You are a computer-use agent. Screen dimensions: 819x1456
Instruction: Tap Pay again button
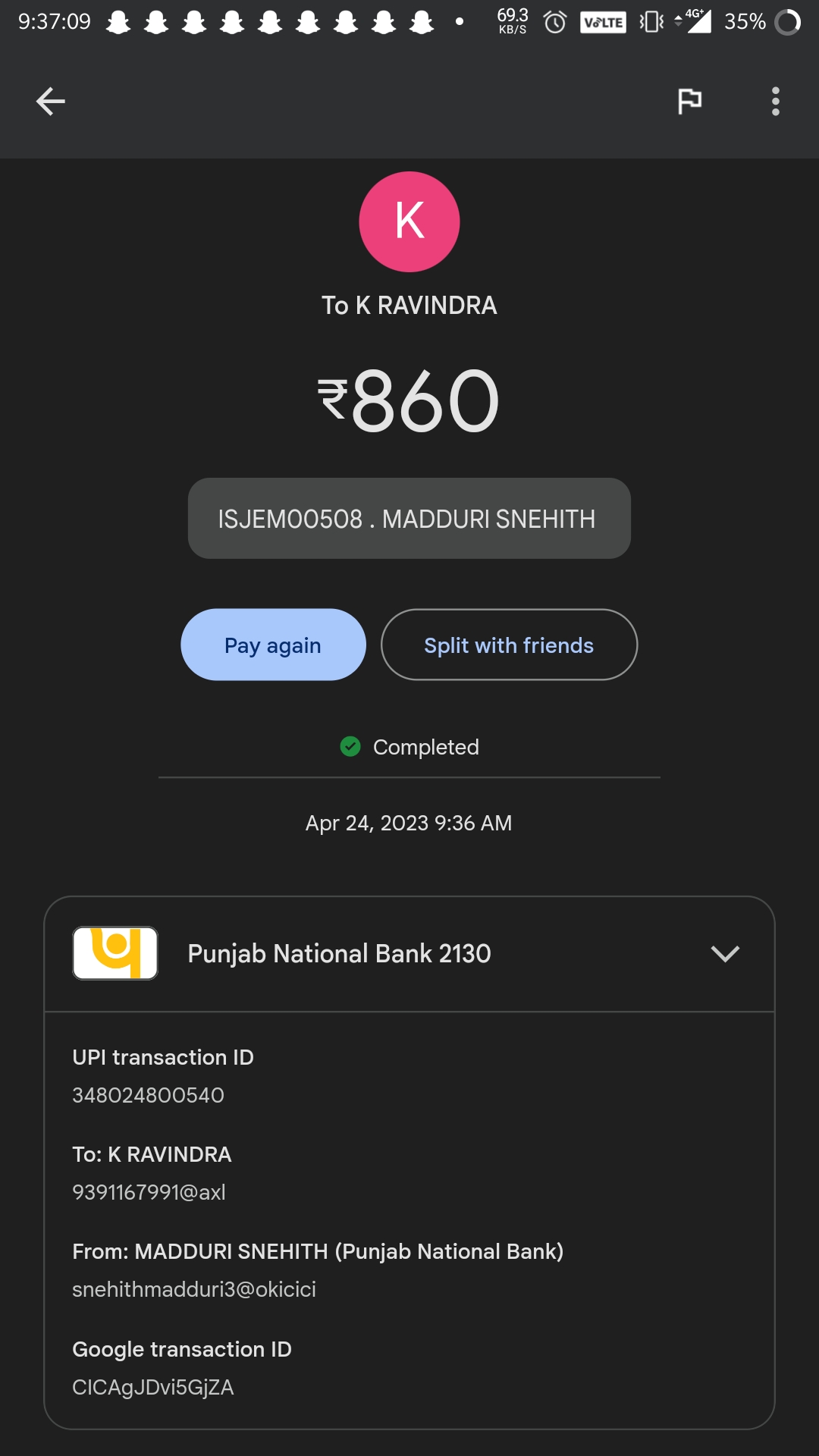273,645
